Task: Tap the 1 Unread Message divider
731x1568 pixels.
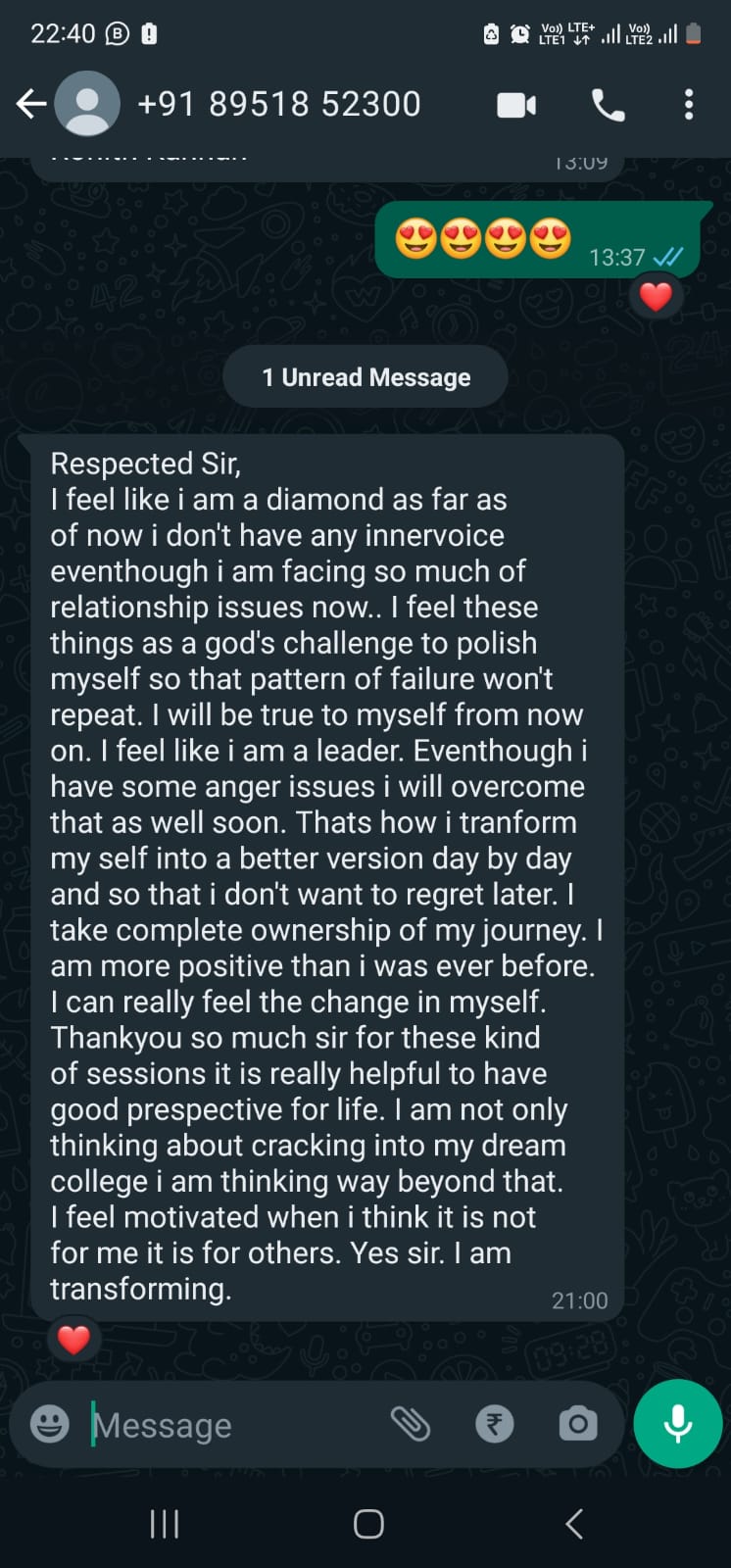Action: (365, 376)
